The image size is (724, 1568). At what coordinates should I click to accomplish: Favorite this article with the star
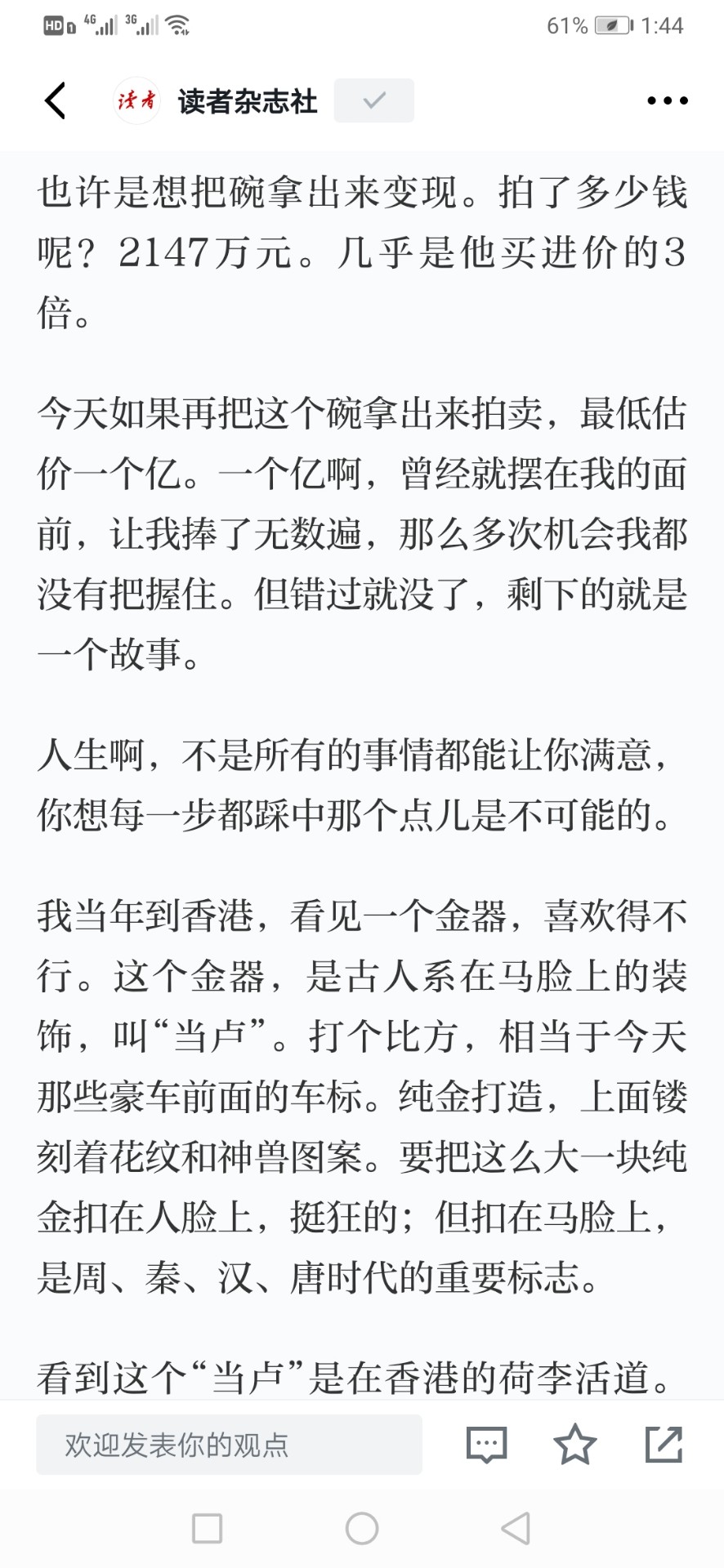575,1444
